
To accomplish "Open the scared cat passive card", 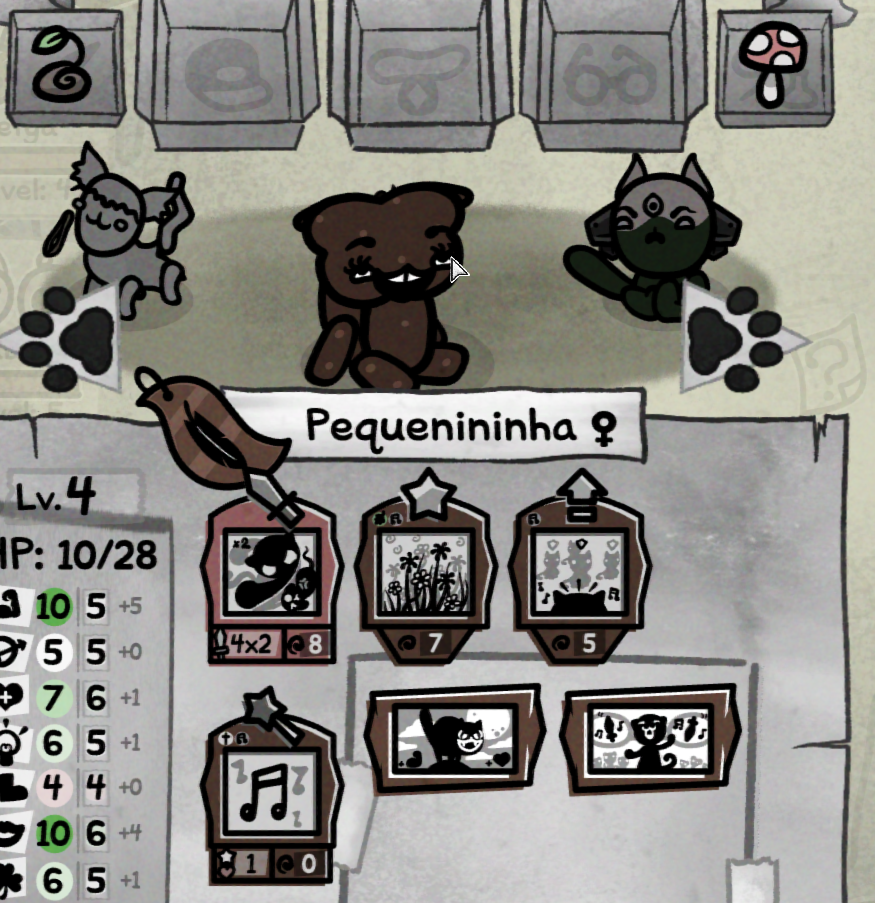I will (454, 740).
